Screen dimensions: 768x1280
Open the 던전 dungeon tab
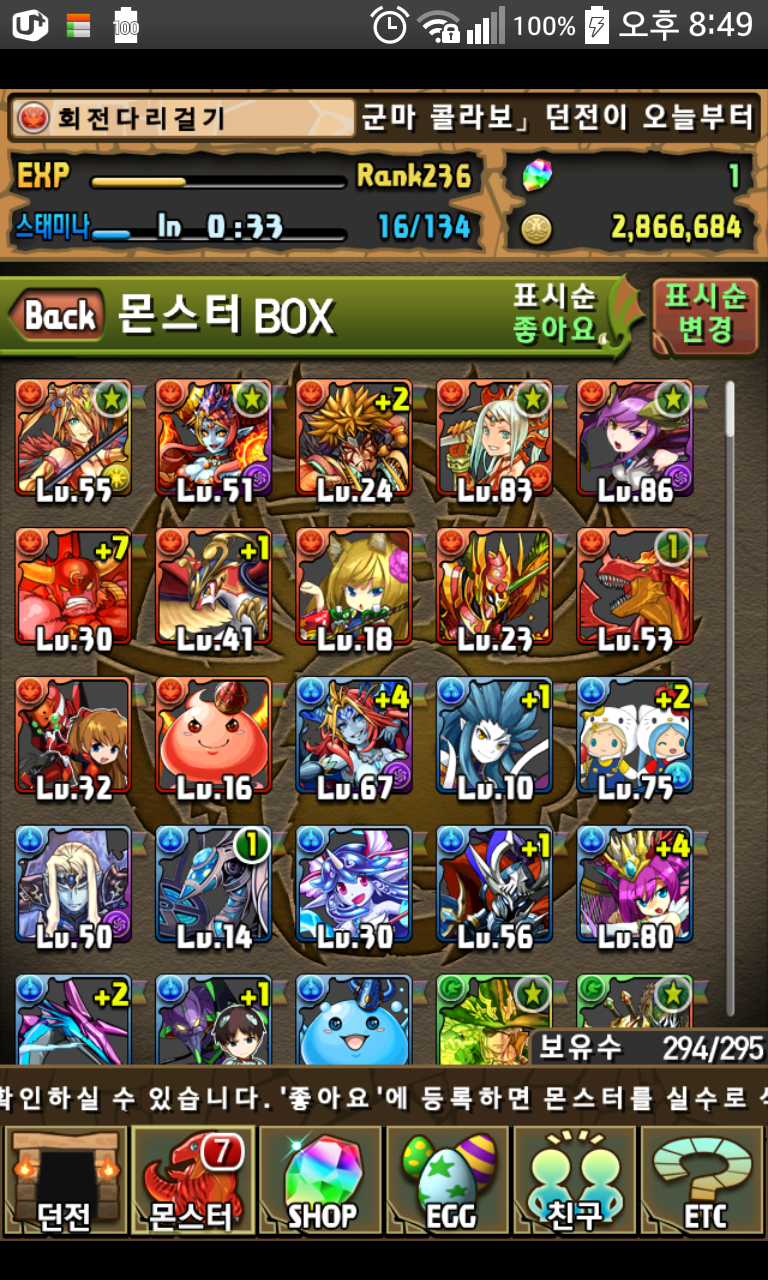pos(64,1180)
